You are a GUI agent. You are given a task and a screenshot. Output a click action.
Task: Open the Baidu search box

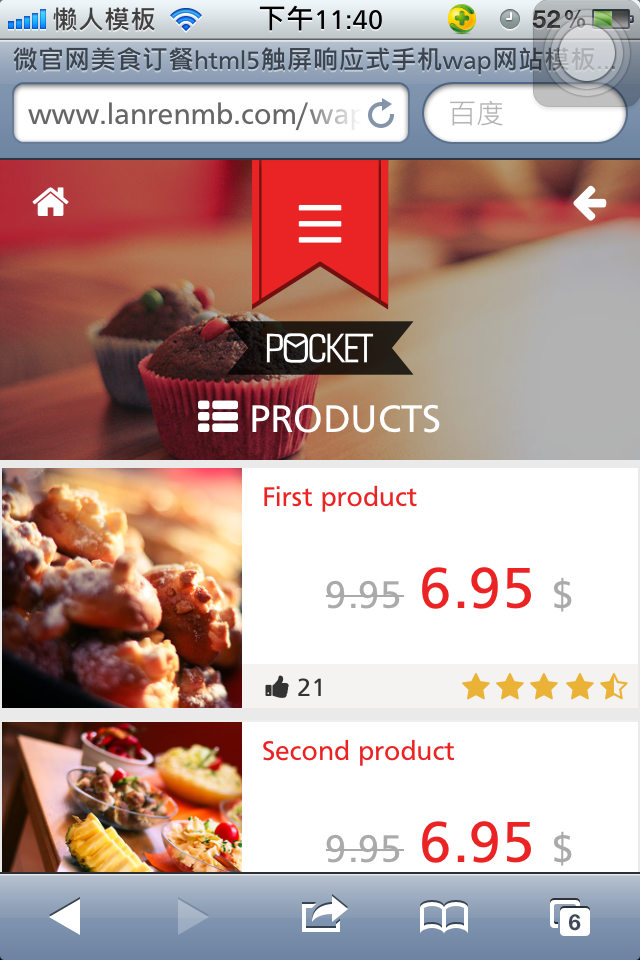(524, 114)
